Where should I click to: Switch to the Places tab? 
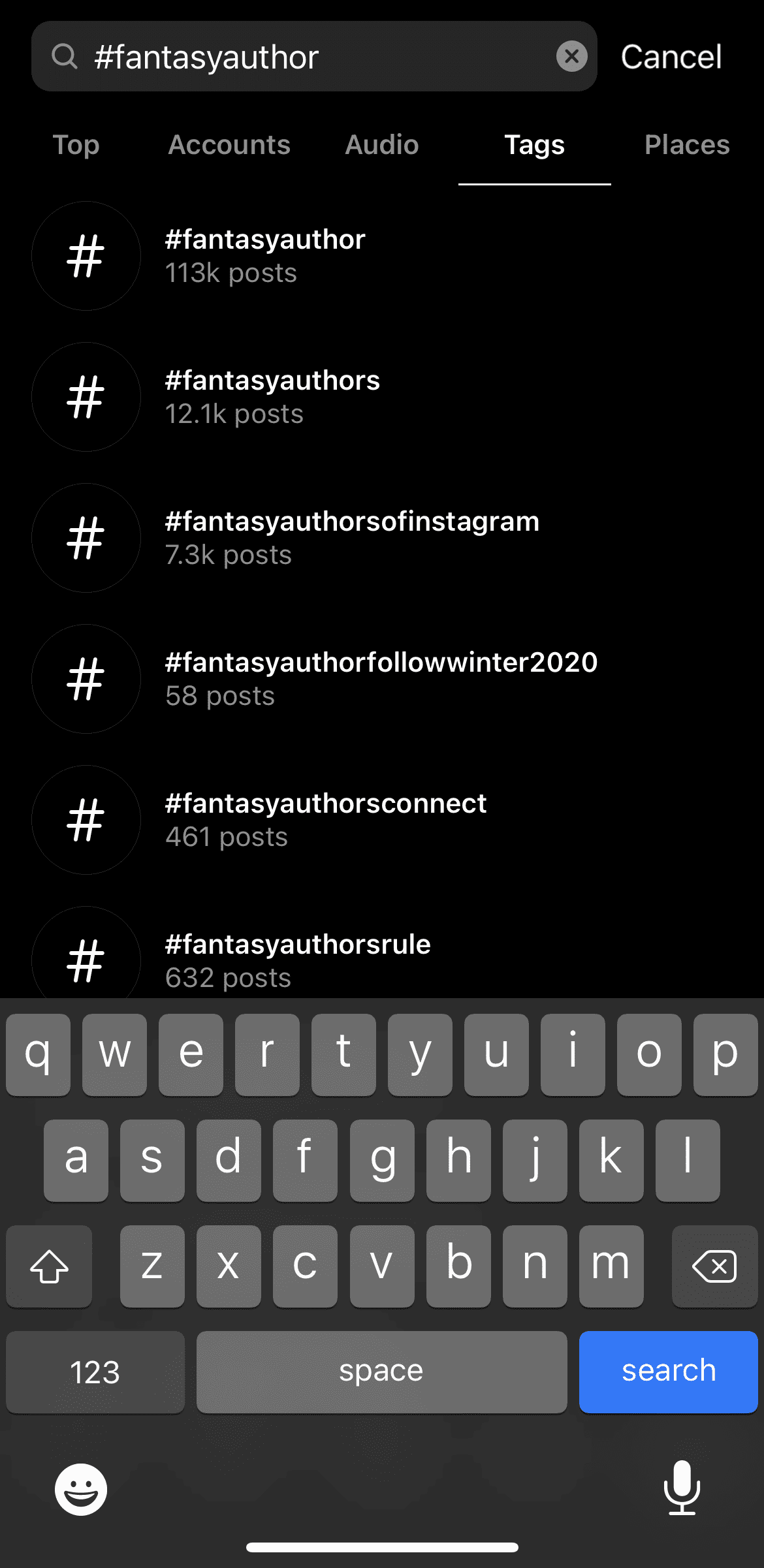(687, 145)
